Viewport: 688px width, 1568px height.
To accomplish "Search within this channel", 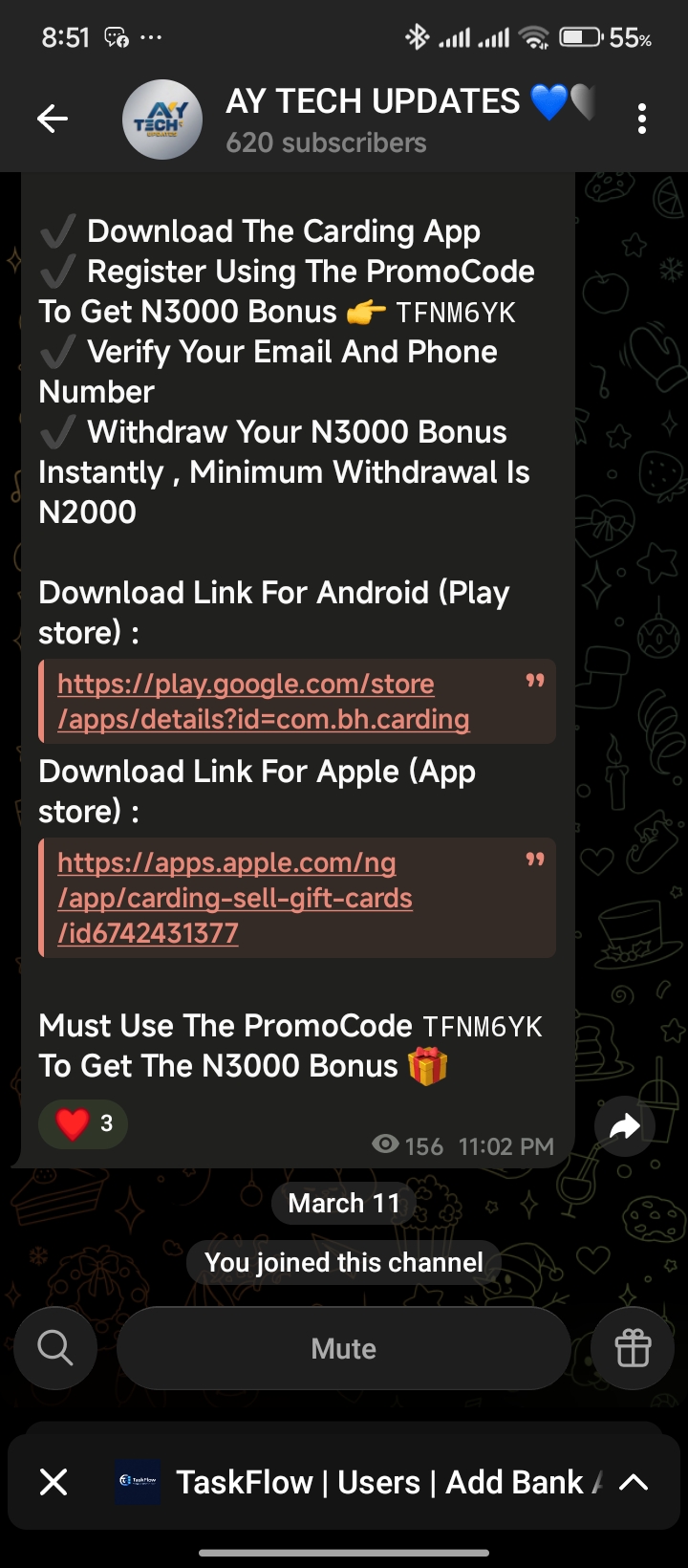I will (55, 1348).
